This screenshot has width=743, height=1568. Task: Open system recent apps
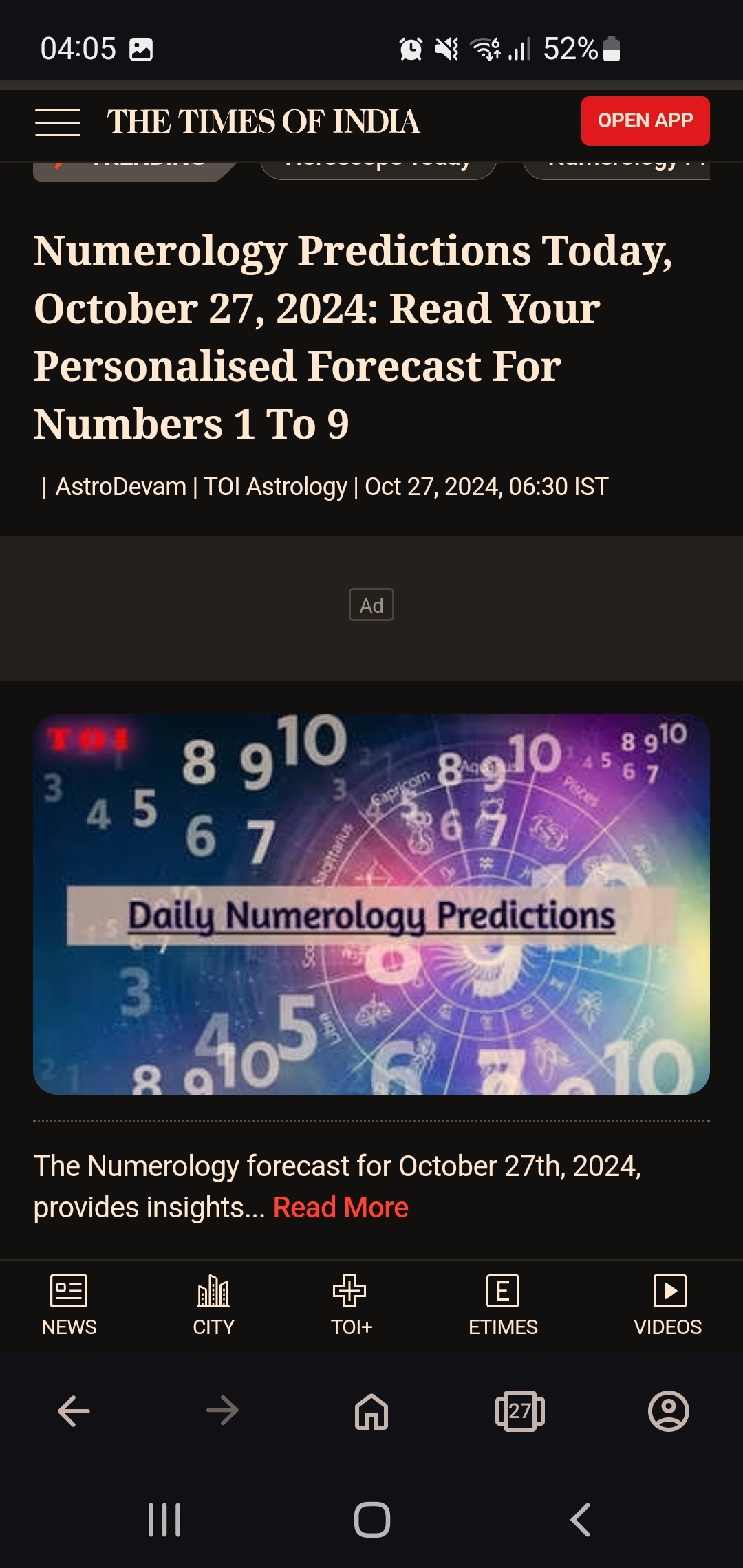pos(164,1520)
